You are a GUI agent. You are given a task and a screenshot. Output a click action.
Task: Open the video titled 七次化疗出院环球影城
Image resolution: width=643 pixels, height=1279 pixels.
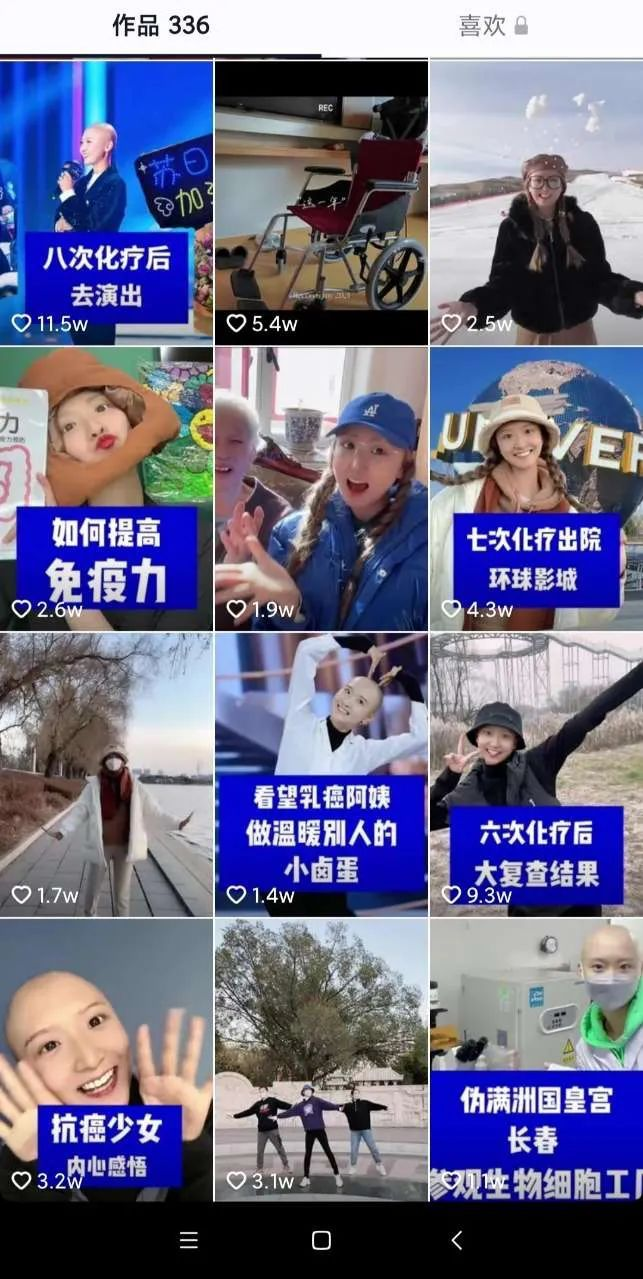(x=536, y=488)
